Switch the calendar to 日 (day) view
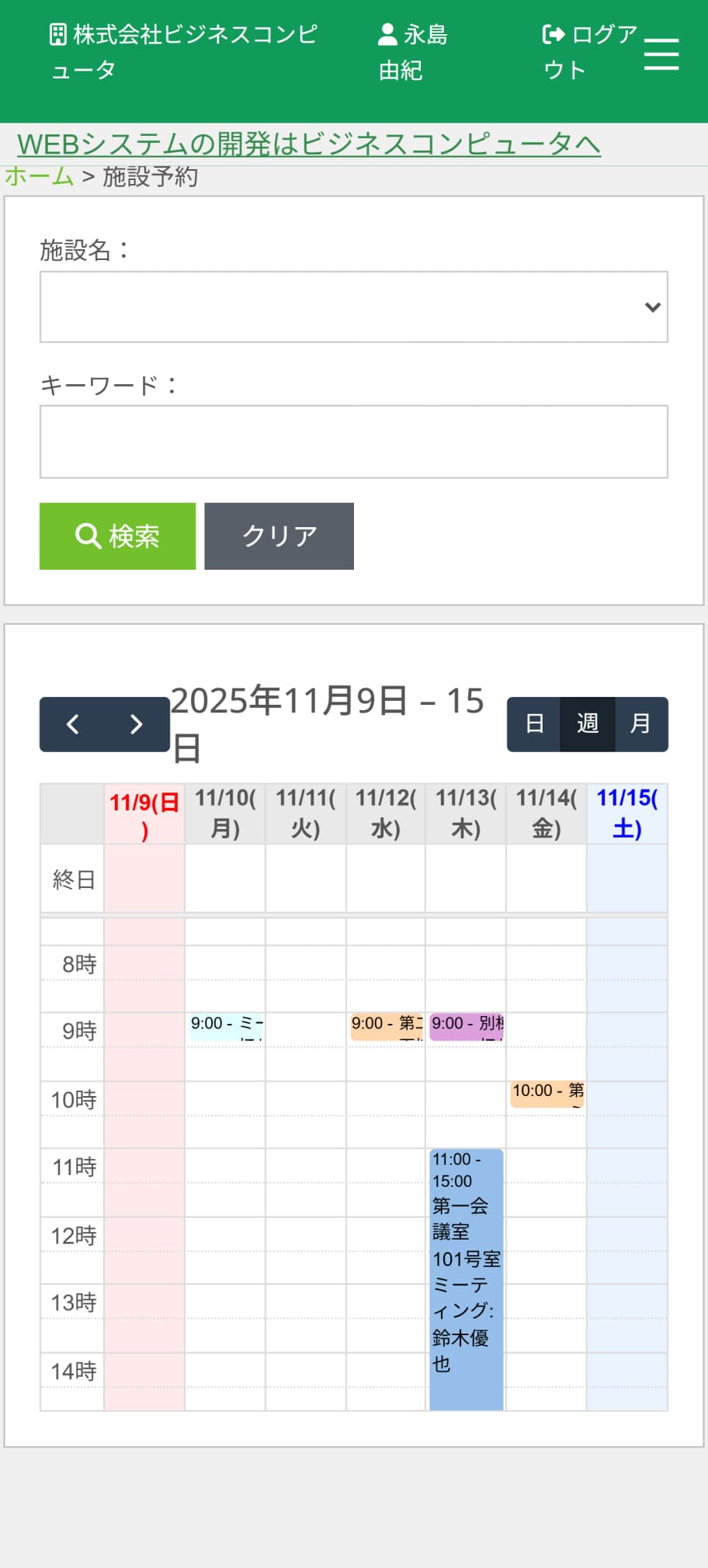Image resolution: width=708 pixels, height=1568 pixels. tap(535, 723)
